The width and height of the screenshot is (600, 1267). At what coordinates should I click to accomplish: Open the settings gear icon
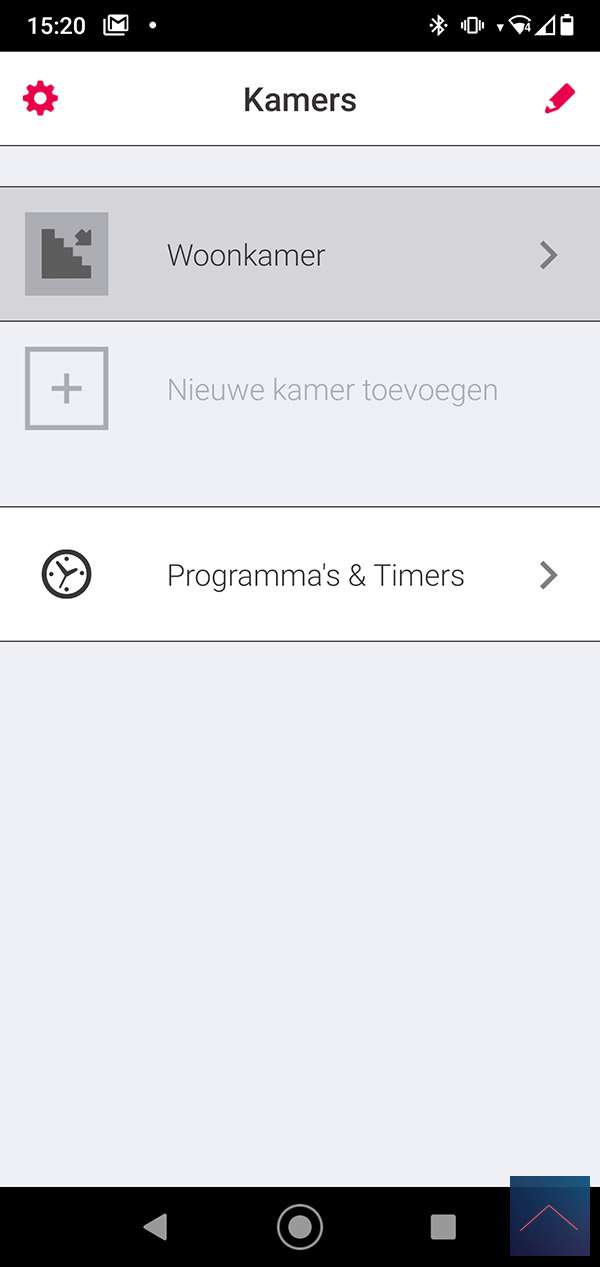coord(41,99)
